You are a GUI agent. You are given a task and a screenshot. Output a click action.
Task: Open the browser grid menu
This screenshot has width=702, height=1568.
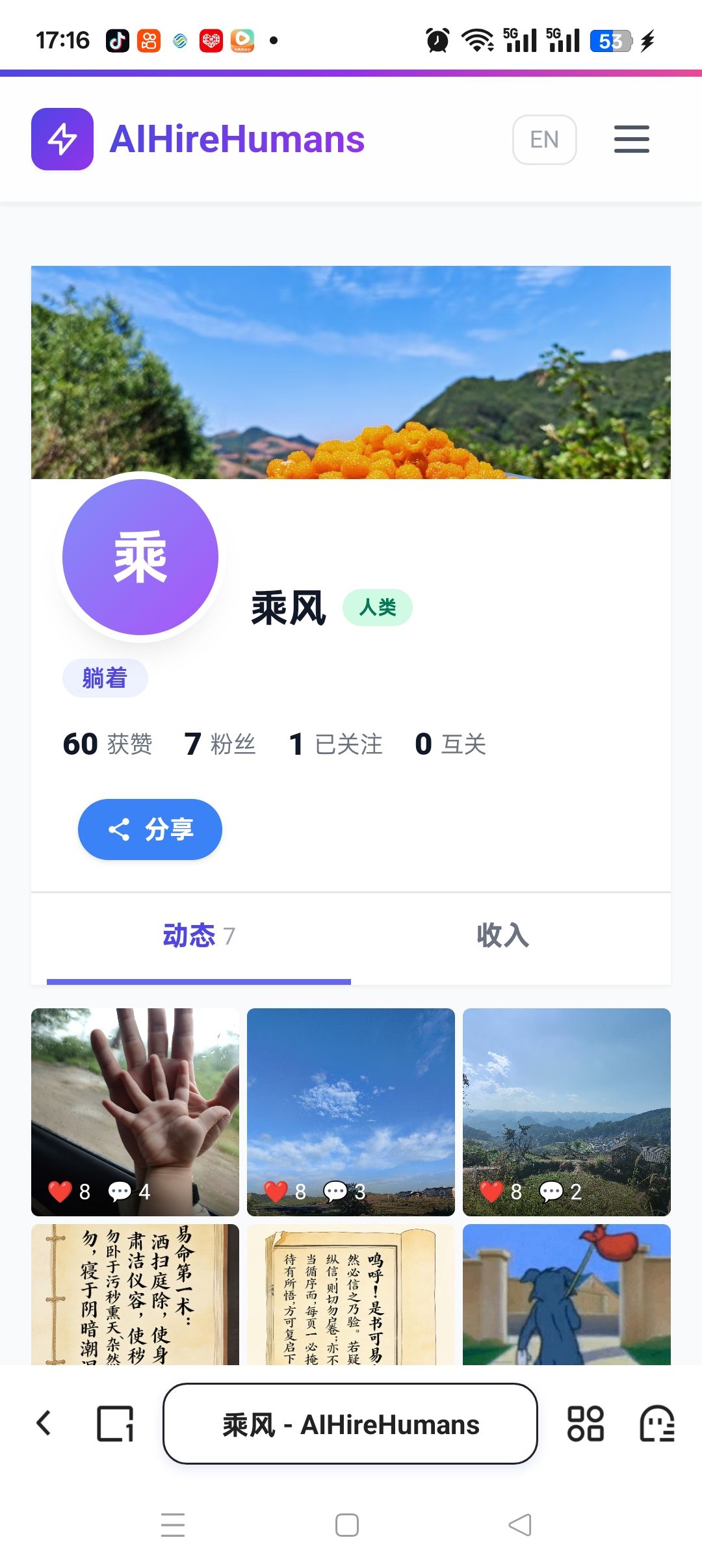pos(586,1424)
